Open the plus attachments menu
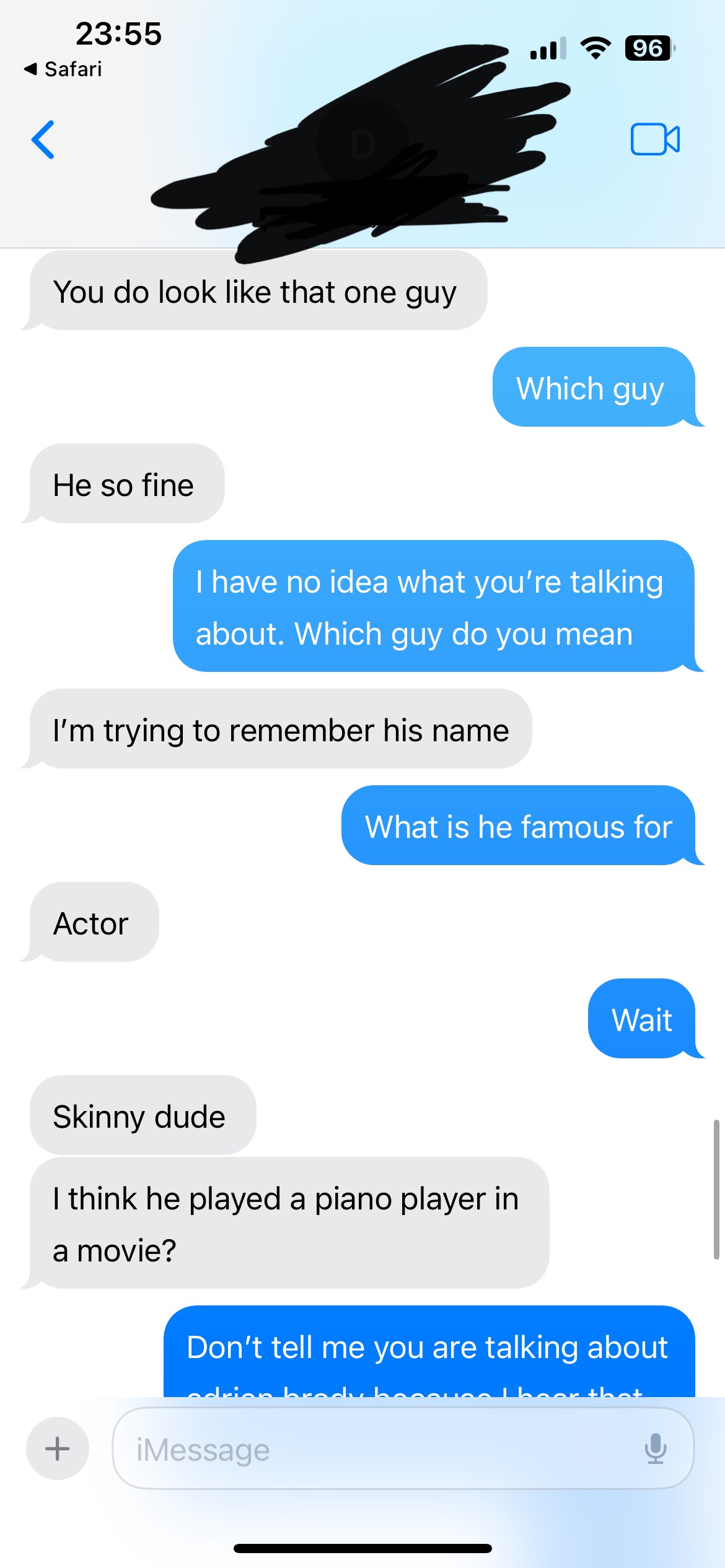This screenshot has width=725, height=1568. click(58, 1448)
